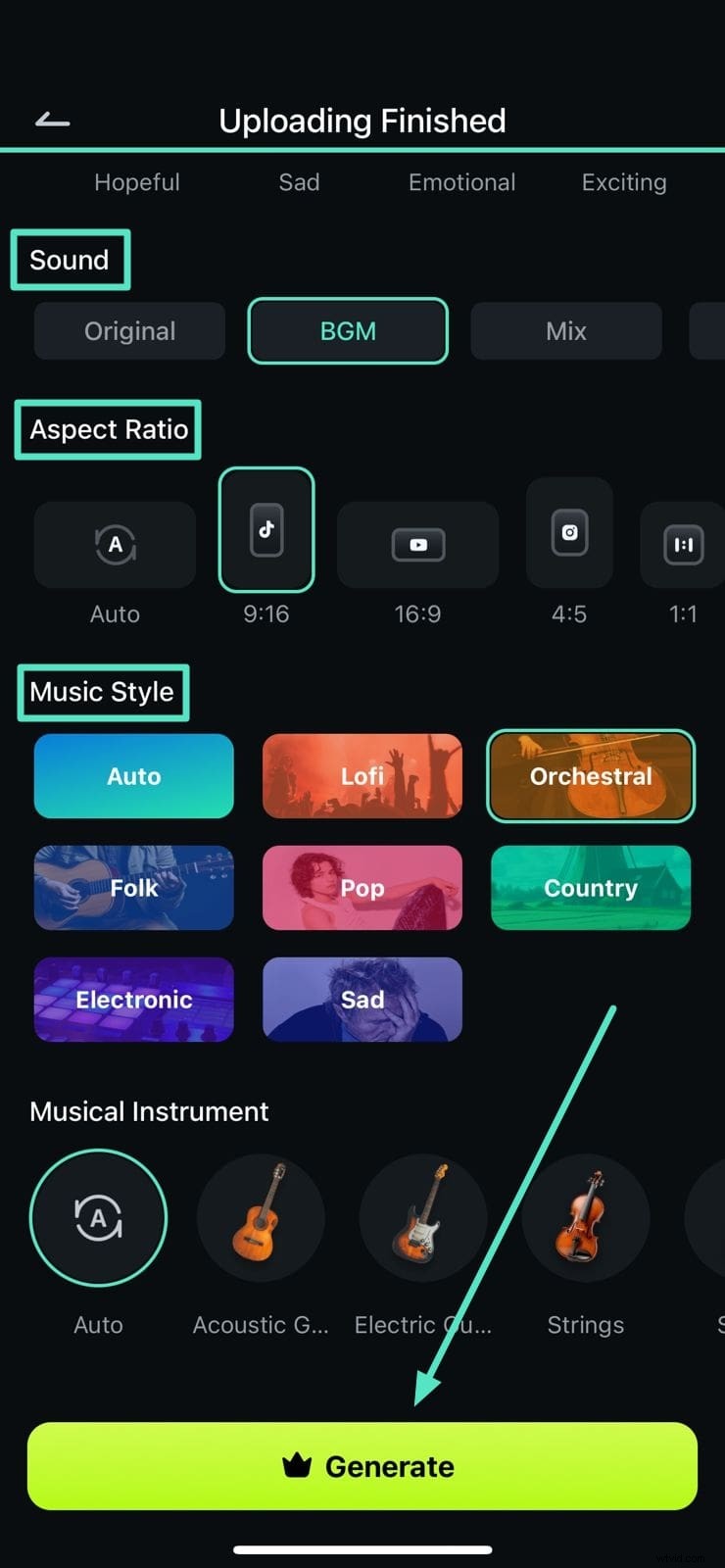Pick the Exciting mood
The image size is (725, 1568).
tap(623, 182)
